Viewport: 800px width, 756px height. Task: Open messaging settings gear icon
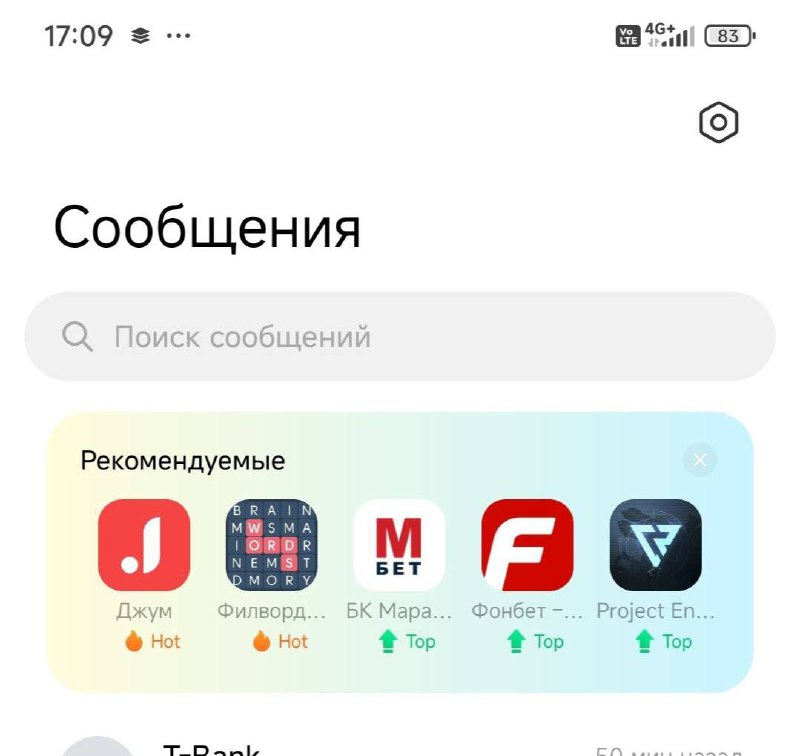tap(718, 123)
